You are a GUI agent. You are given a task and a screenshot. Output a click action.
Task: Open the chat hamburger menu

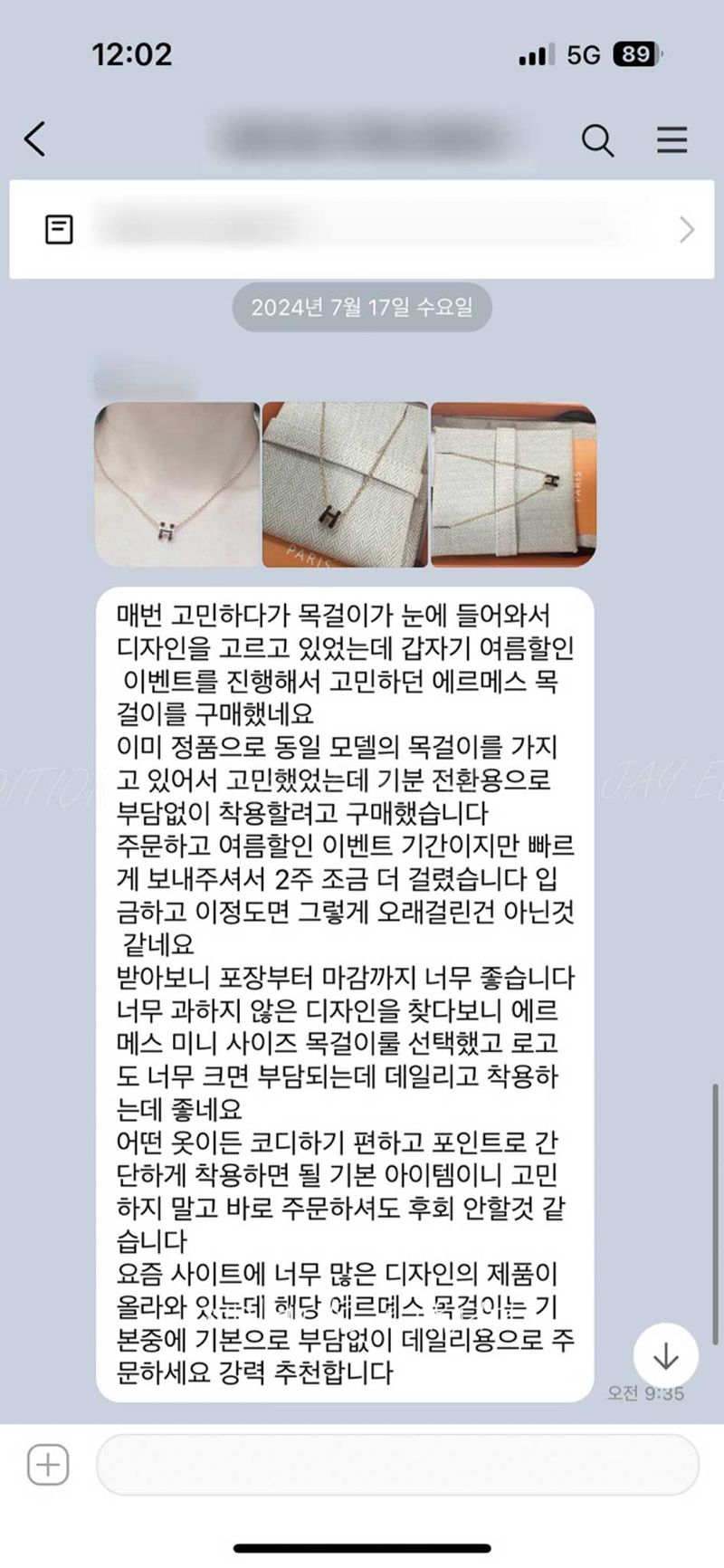(672, 140)
